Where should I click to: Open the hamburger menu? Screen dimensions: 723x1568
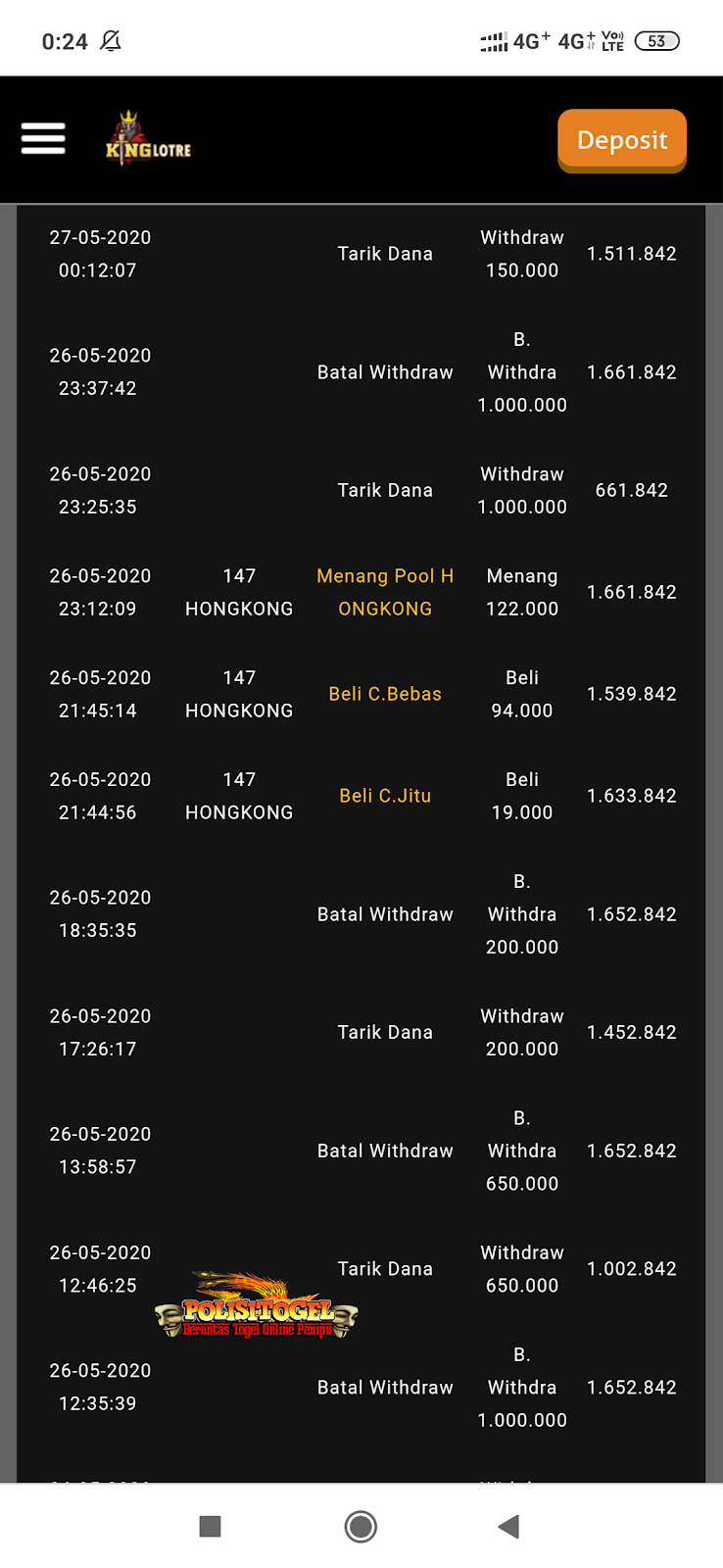(43, 139)
